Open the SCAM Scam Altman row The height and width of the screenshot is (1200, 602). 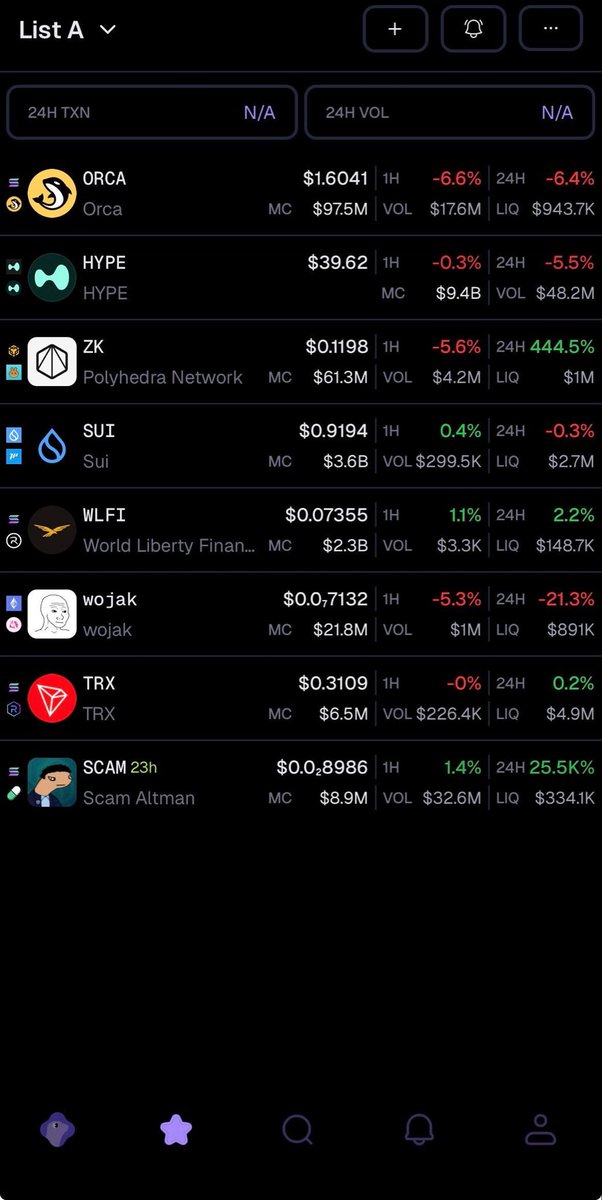pyautogui.click(x=300, y=782)
